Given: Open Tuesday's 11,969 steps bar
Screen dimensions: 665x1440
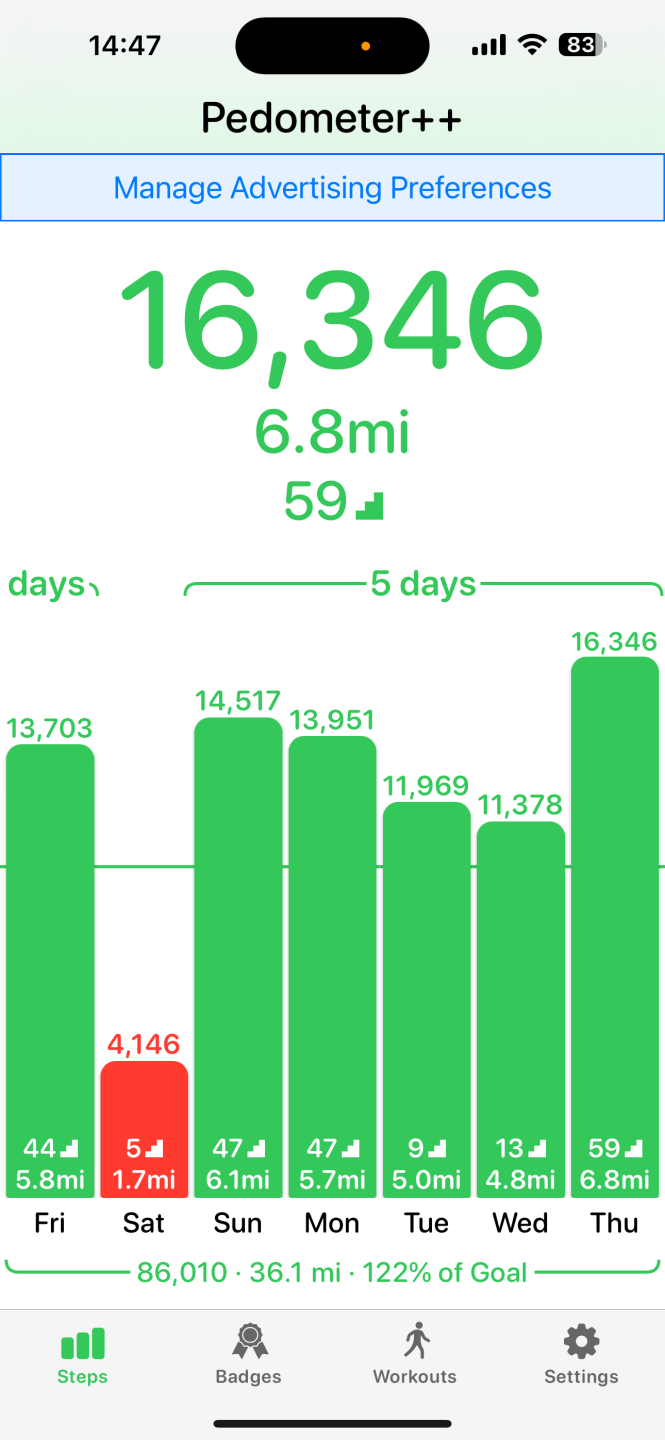Looking at the screenshot, I should [x=426, y=1000].
